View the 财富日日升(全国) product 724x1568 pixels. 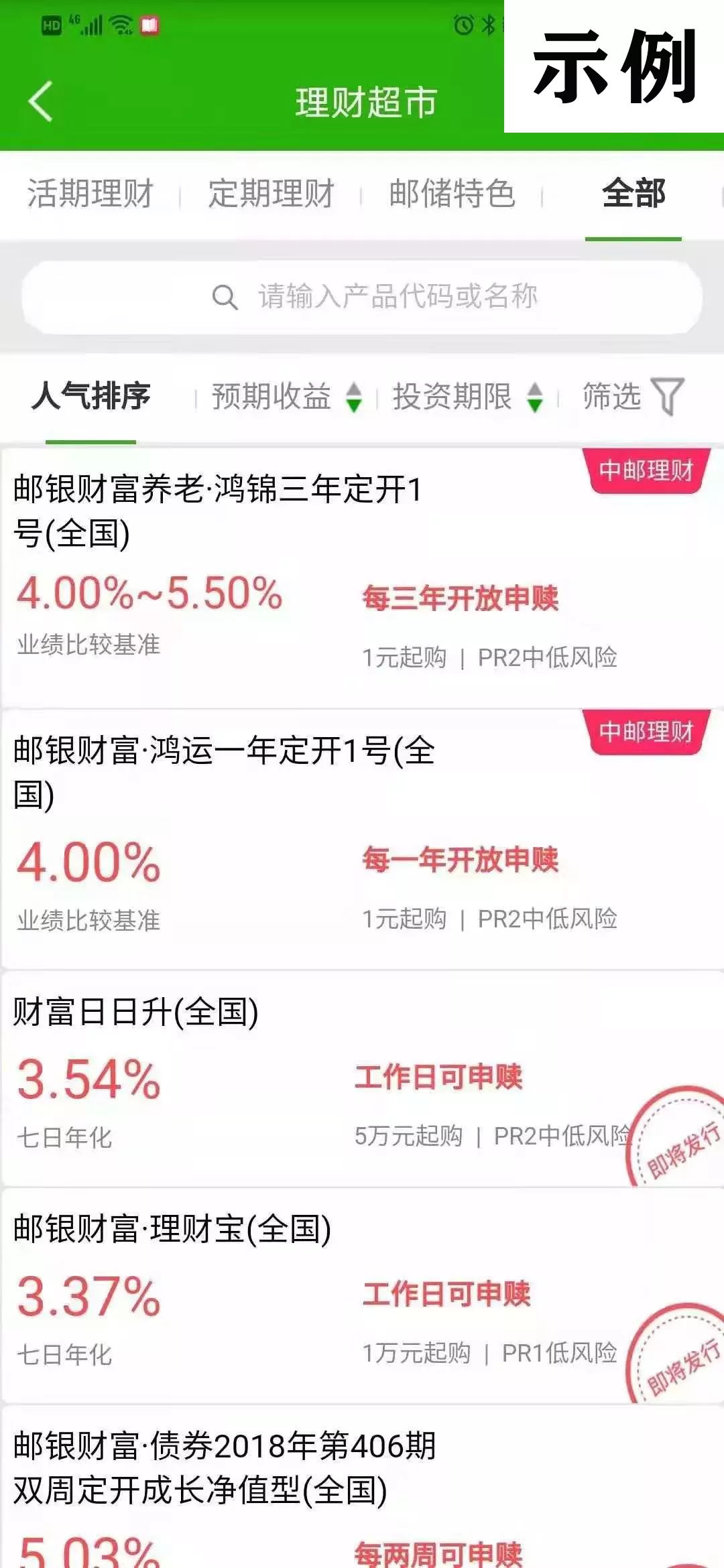(362, 1079)
